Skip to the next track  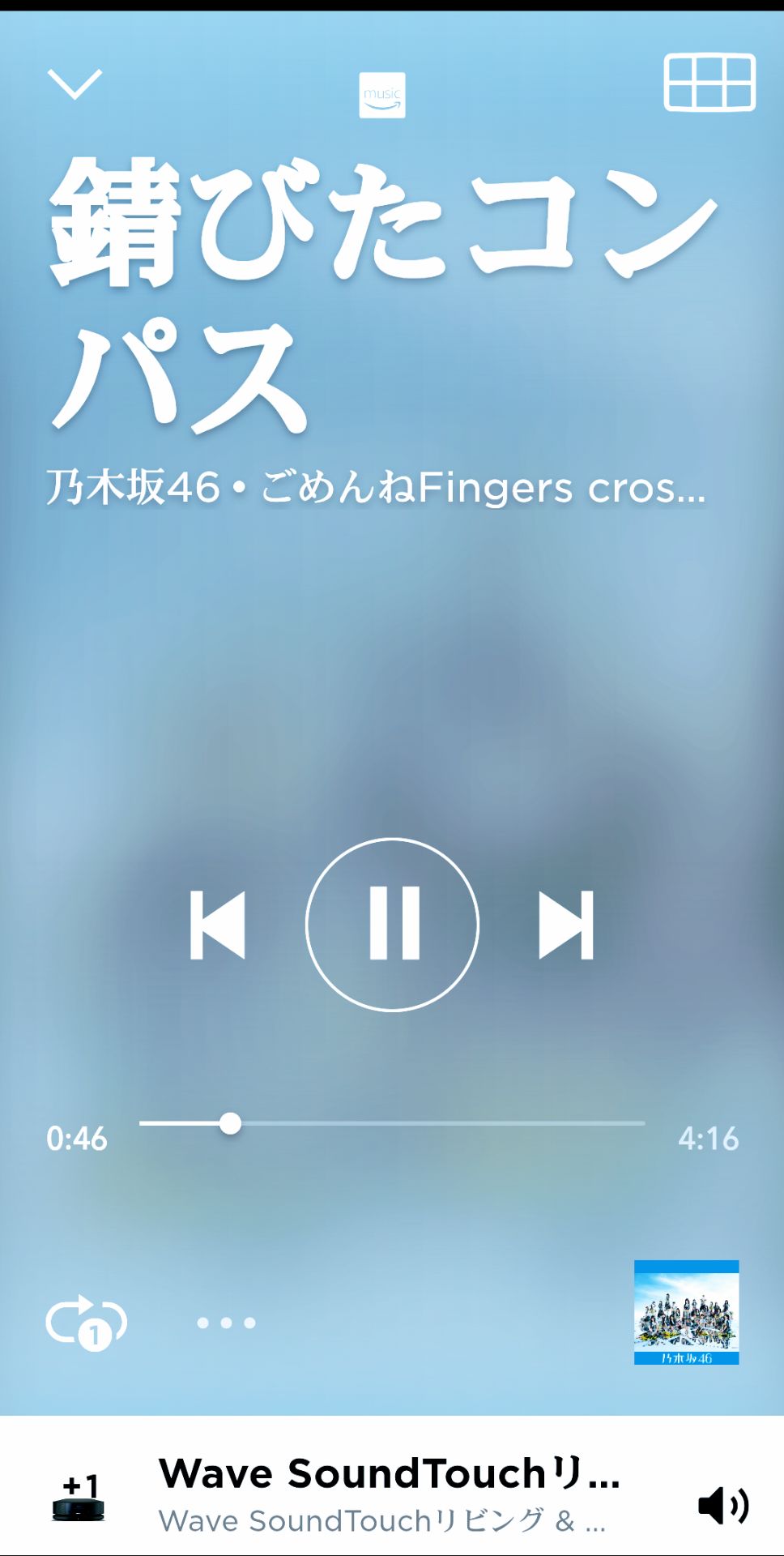click(x=567, y=924)
